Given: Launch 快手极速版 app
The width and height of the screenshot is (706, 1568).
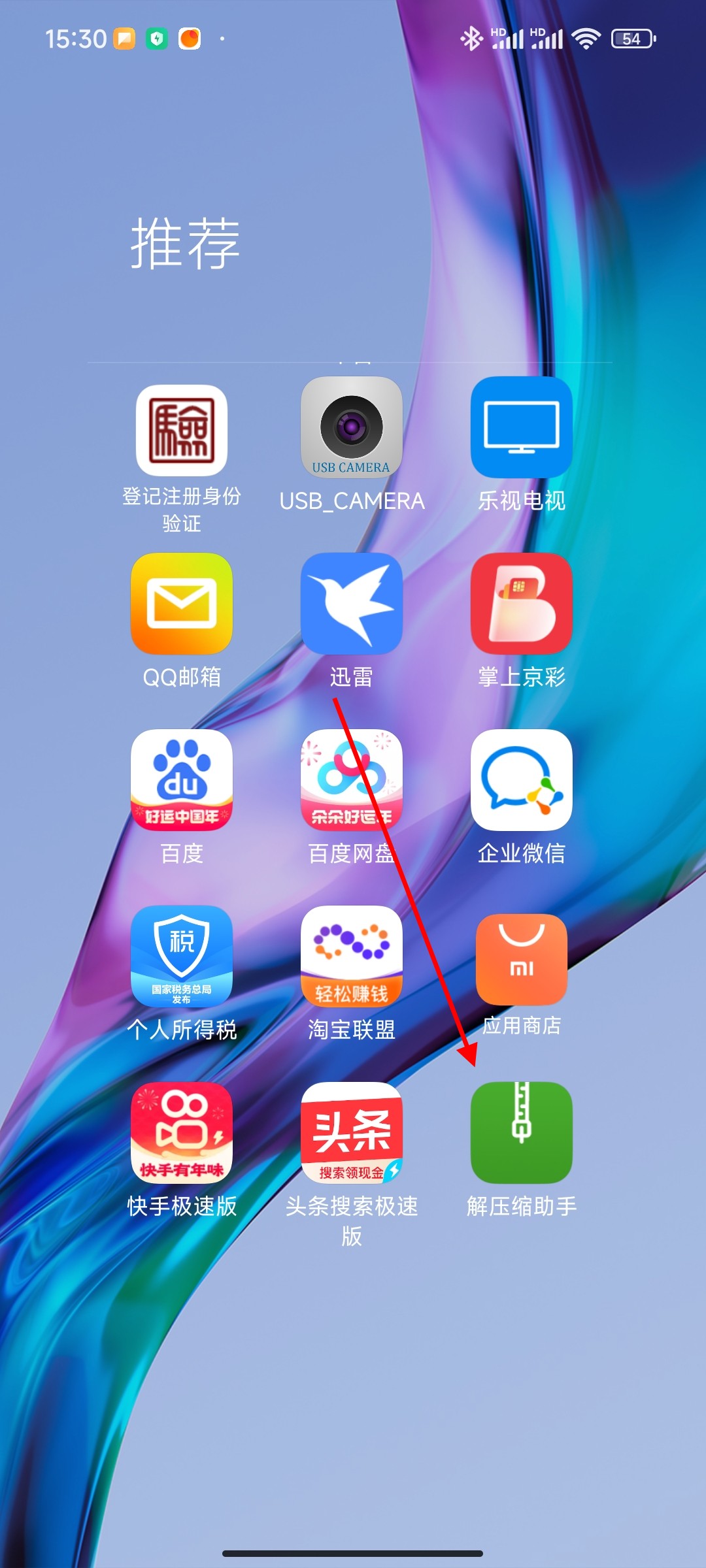Looking at the screenshot, I should (x=182, y=1133).
